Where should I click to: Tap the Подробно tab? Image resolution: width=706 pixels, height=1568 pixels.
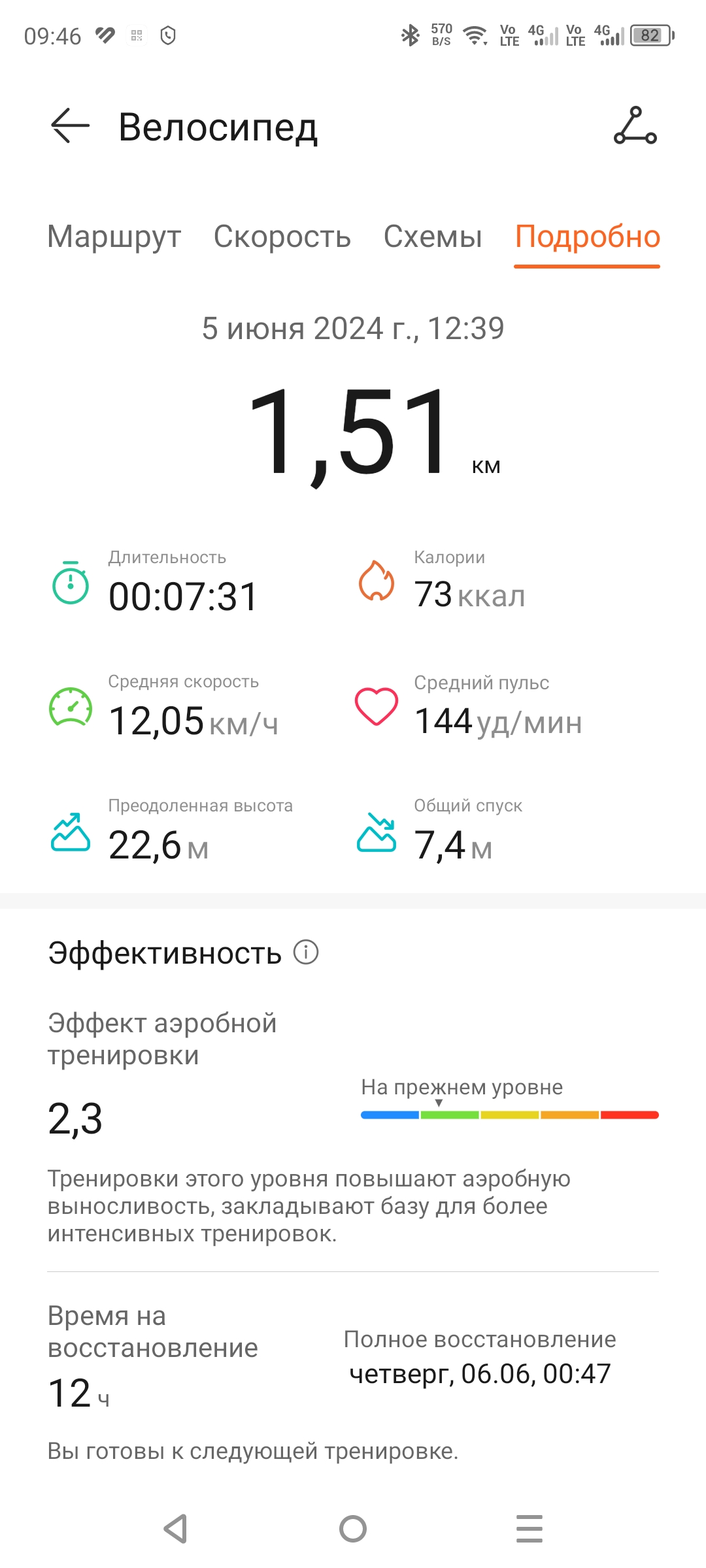click(587, 237)
